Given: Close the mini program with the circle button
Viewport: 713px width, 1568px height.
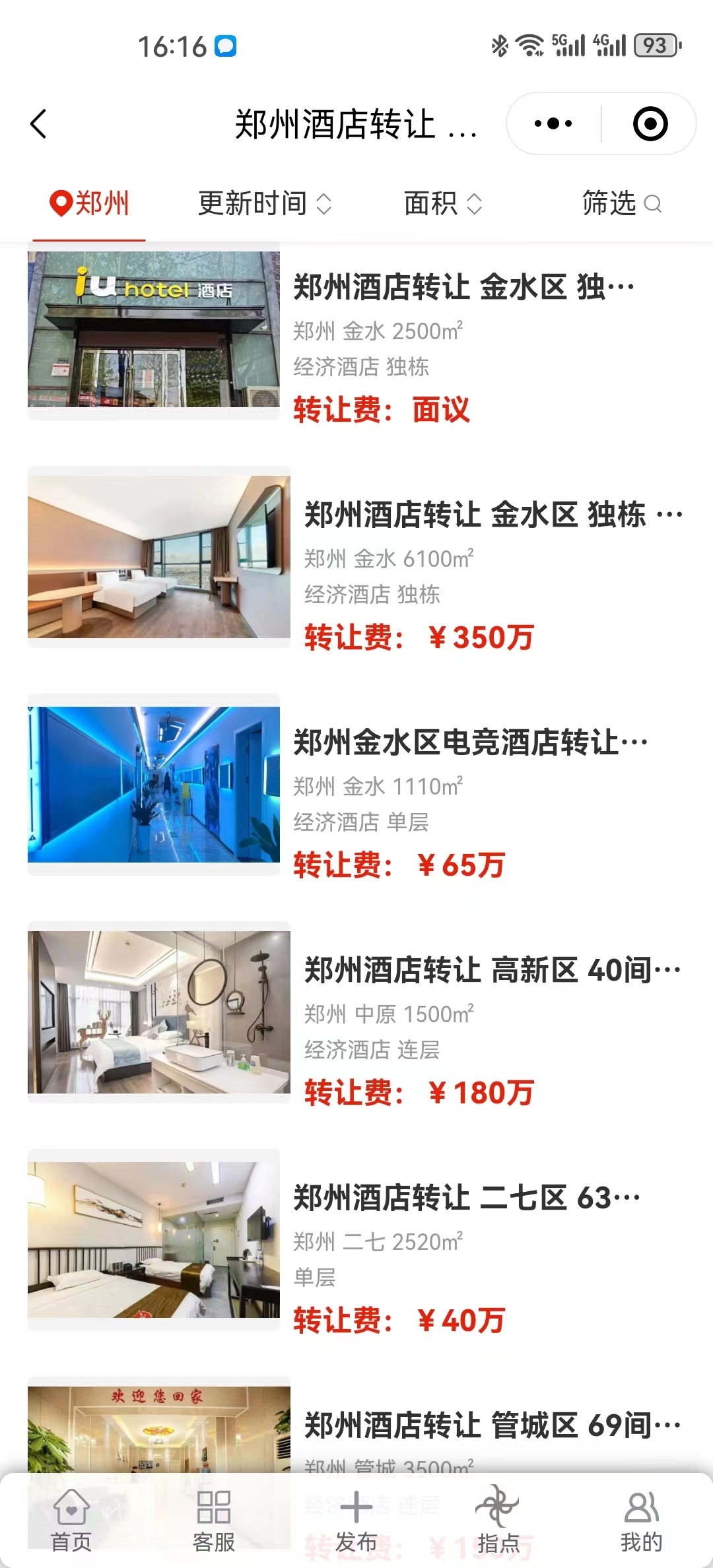Looking at the screenshot, I should [x=650, y=123].
